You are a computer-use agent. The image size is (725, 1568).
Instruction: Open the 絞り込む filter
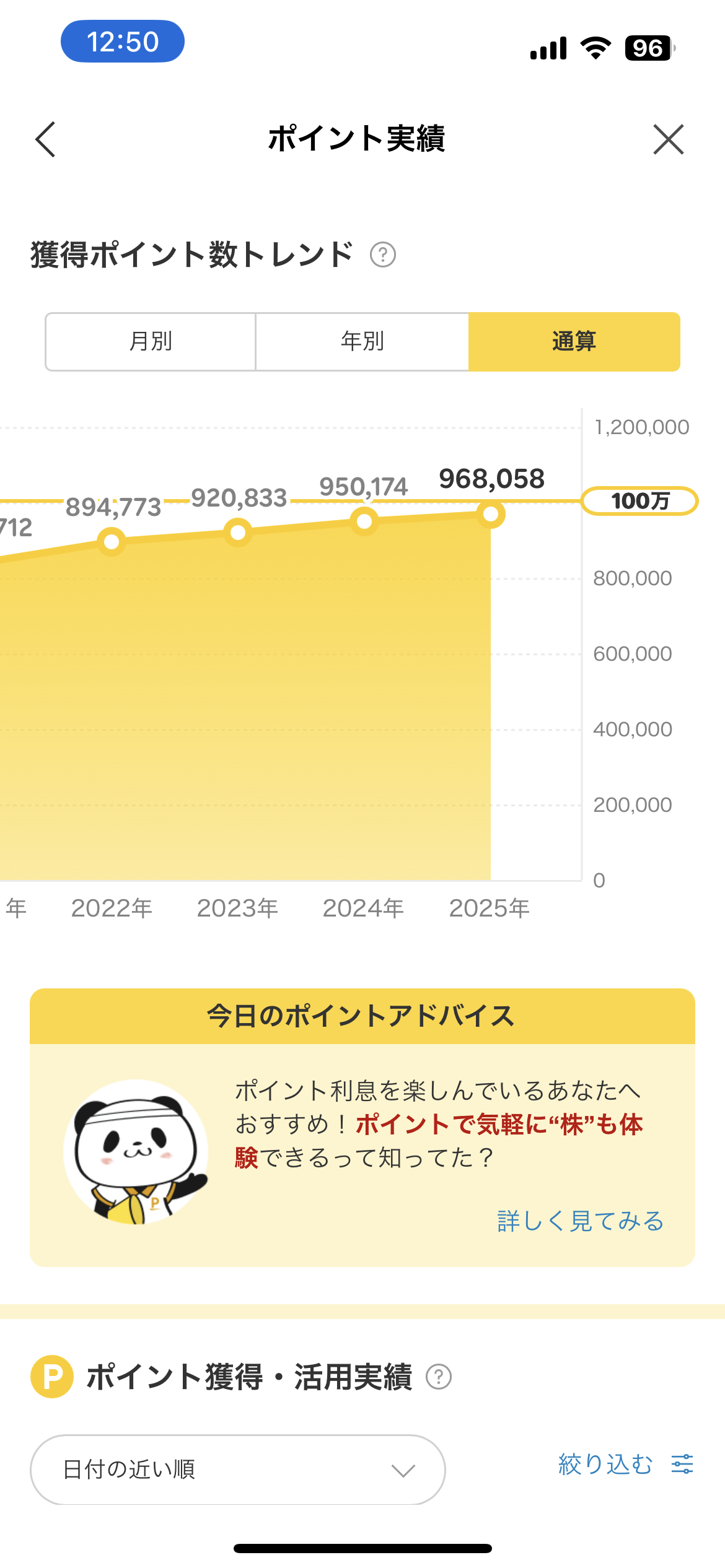click(626, 1465)
